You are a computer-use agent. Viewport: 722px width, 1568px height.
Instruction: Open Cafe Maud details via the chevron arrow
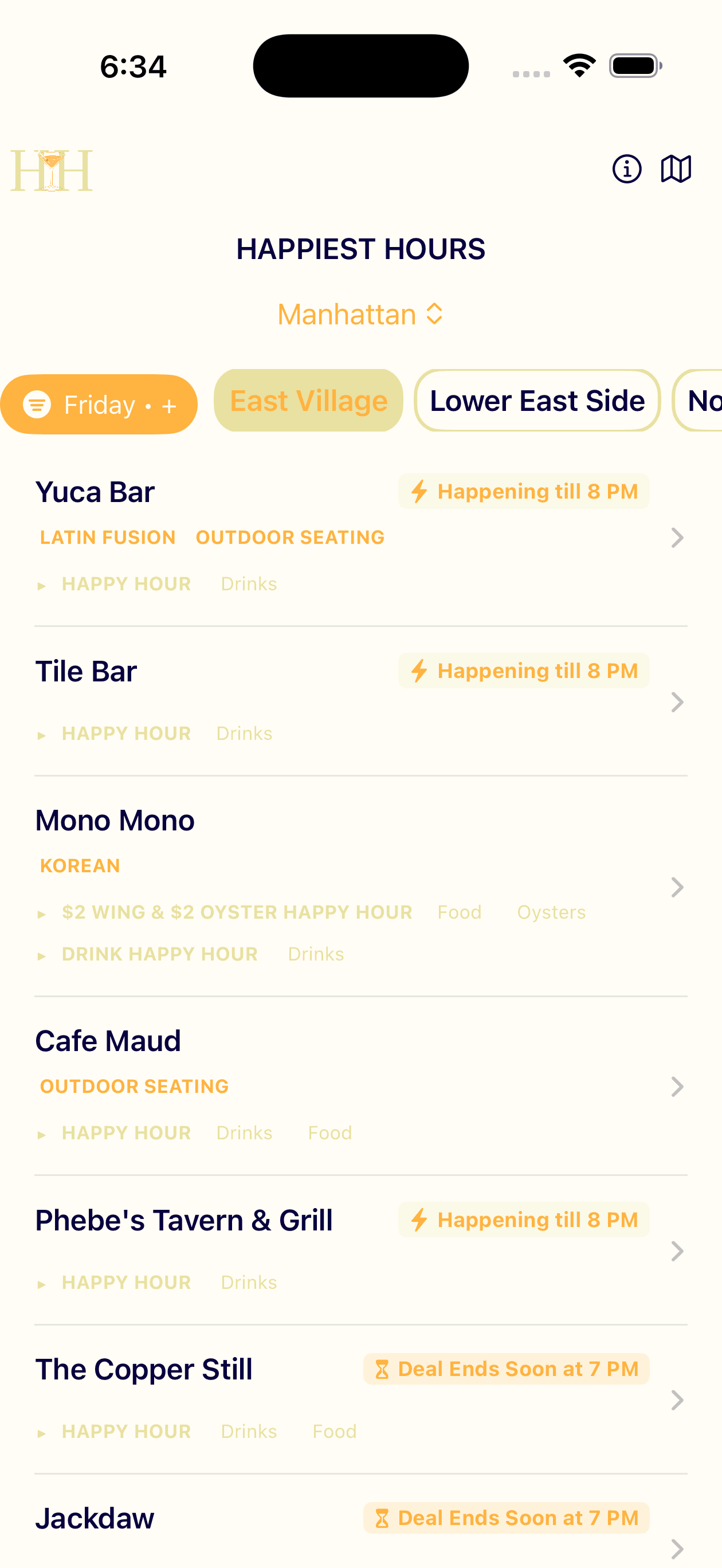tap(677, 1087)
